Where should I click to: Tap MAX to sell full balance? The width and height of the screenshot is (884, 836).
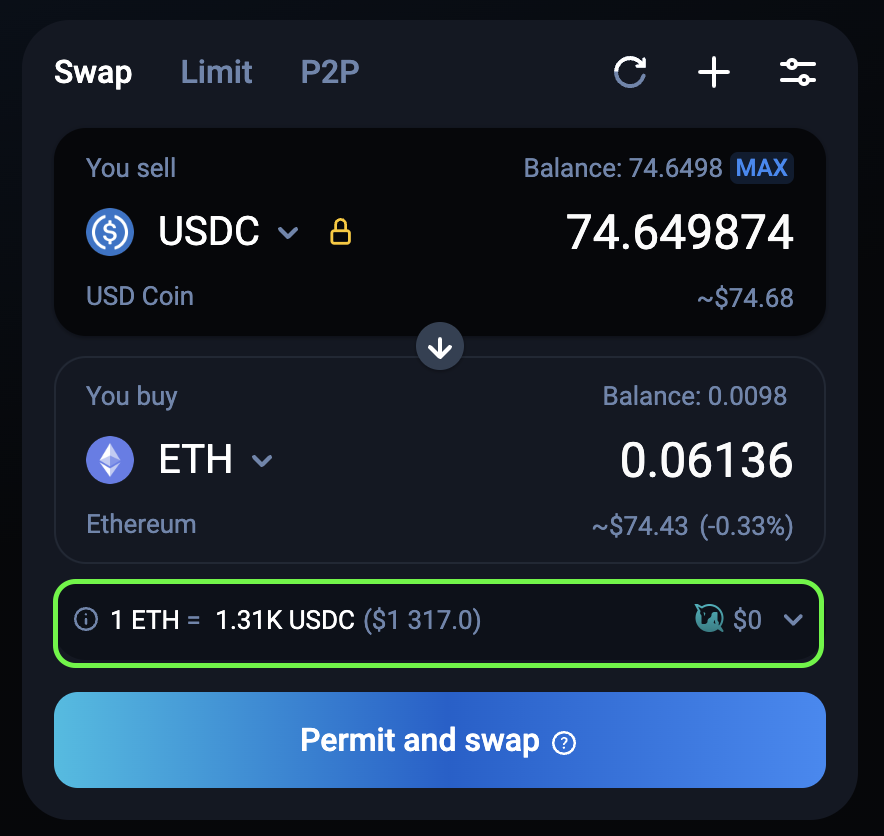(762, 168)
